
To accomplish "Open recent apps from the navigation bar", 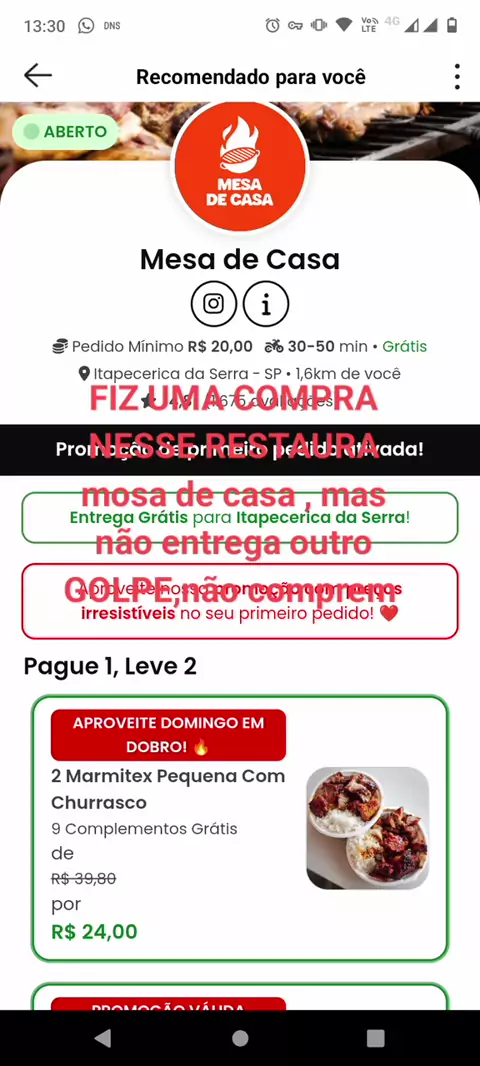I will pyautogui.click(x=375, y=1038).
